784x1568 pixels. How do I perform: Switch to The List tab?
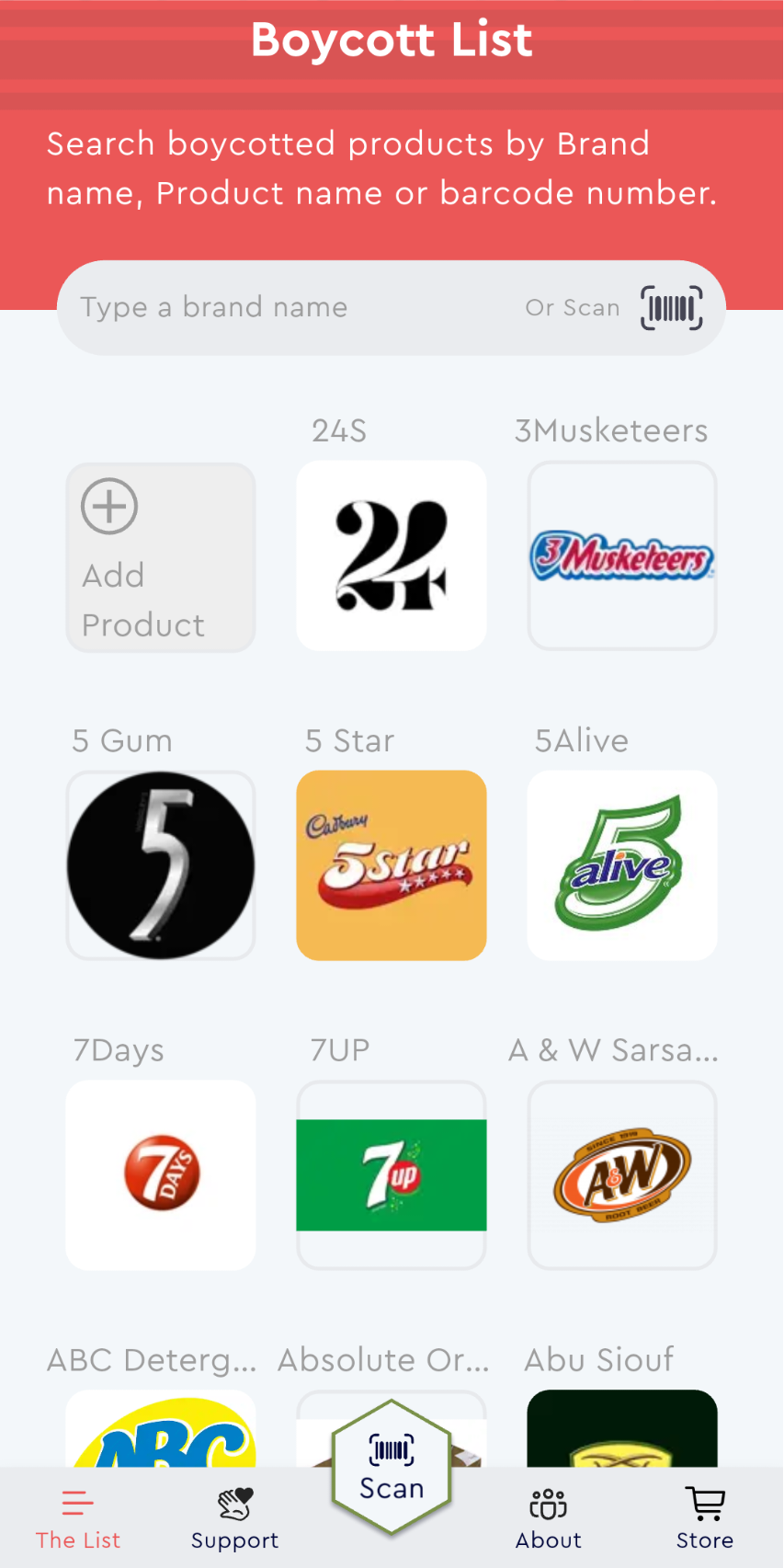pos(78,1520)
